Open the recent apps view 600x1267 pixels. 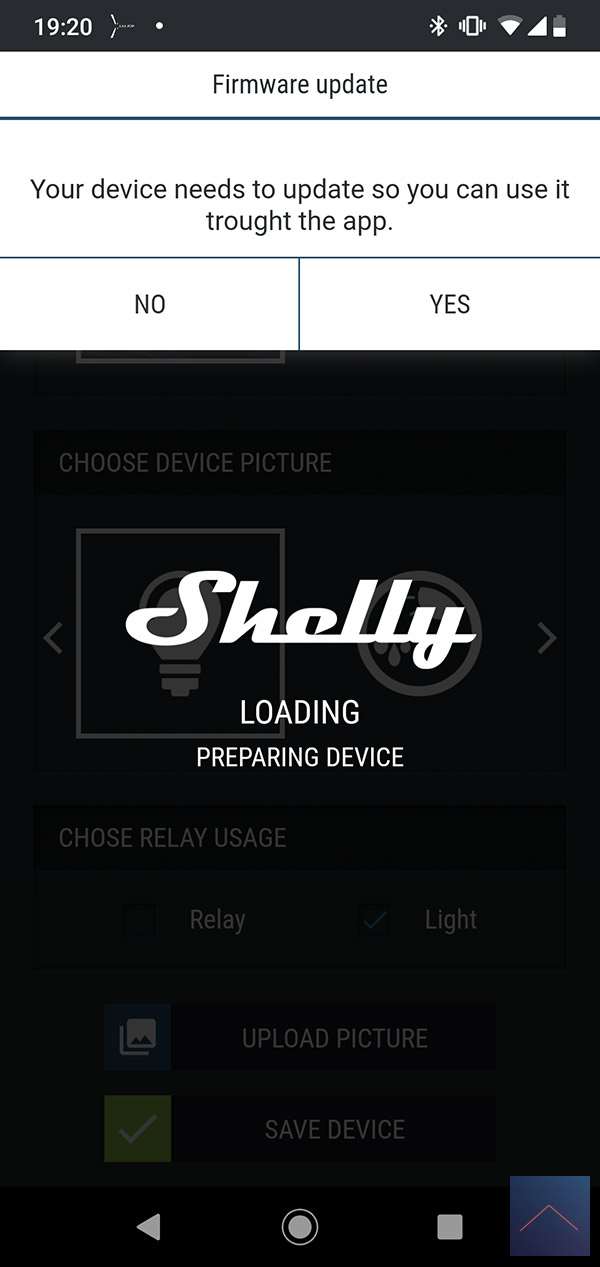tap(449, 1226)
